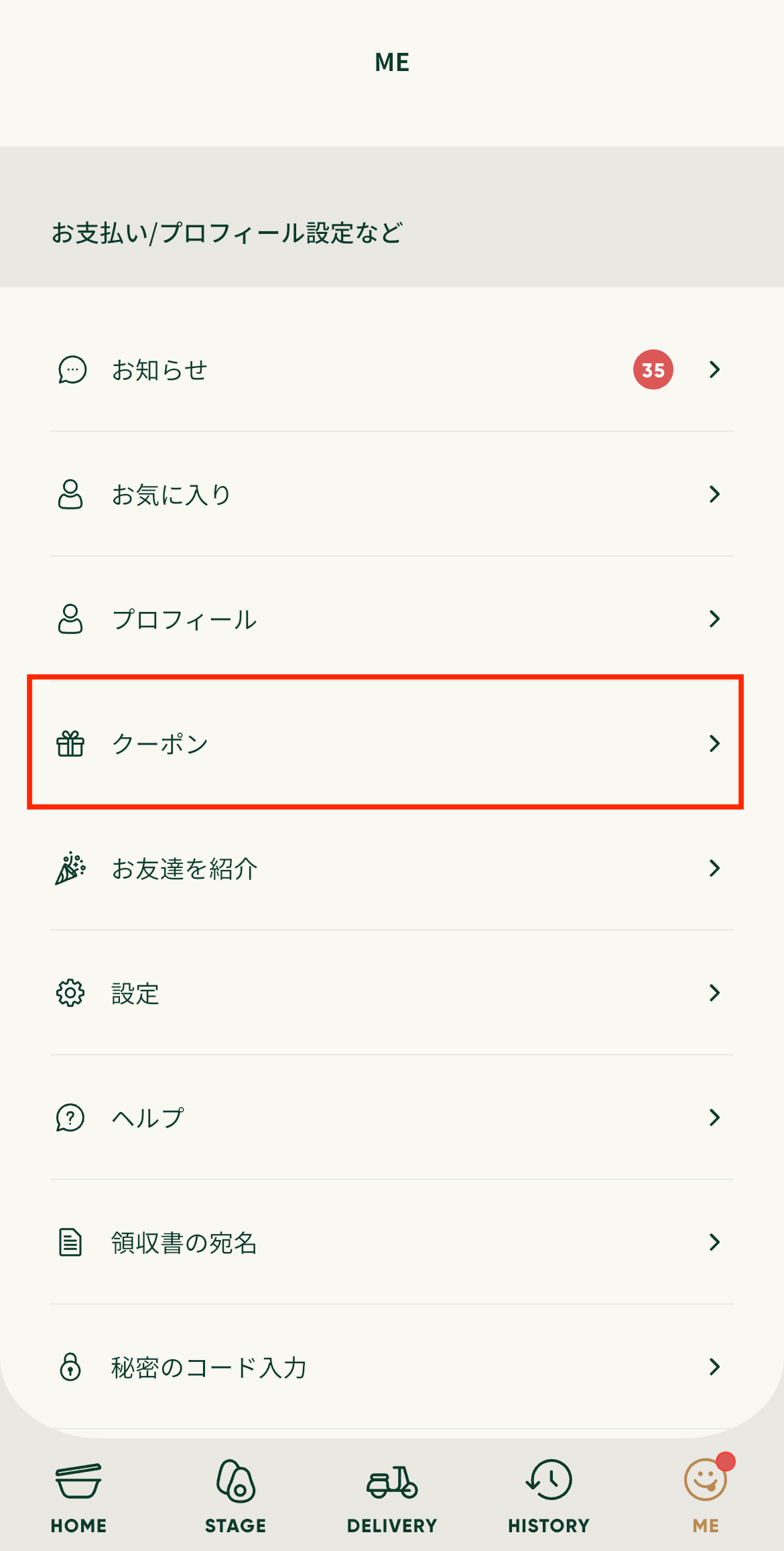Open 領収書の宛名 receipt name
784x1551 pixels.
tap(391, 1243)
